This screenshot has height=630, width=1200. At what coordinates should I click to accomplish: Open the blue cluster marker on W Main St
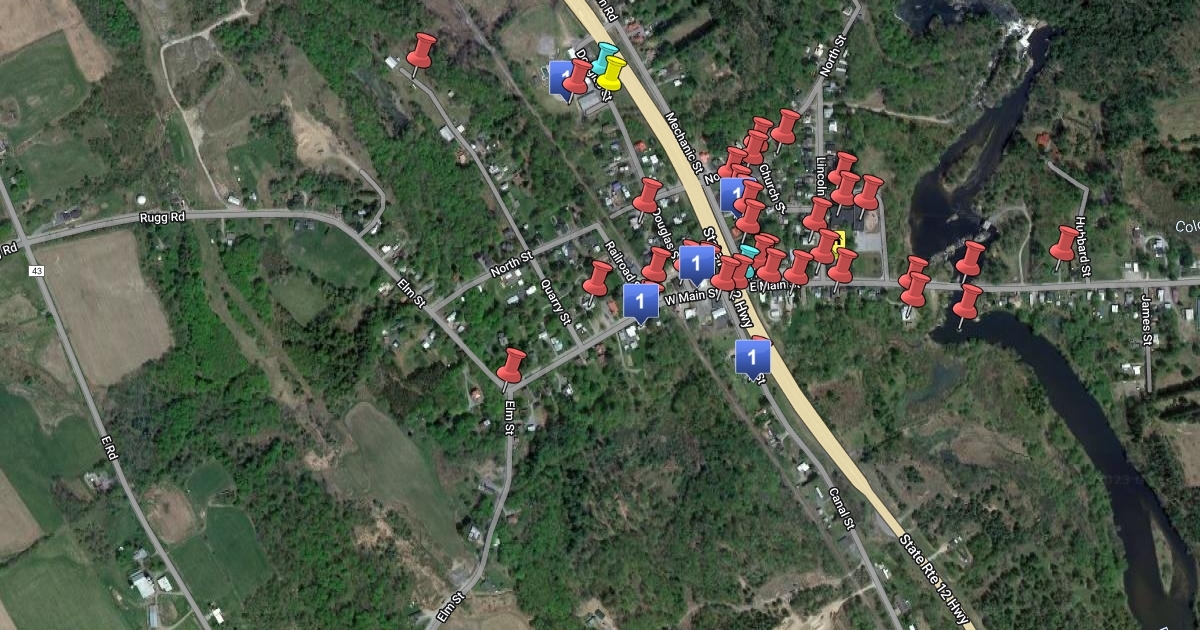click(640, 300)
